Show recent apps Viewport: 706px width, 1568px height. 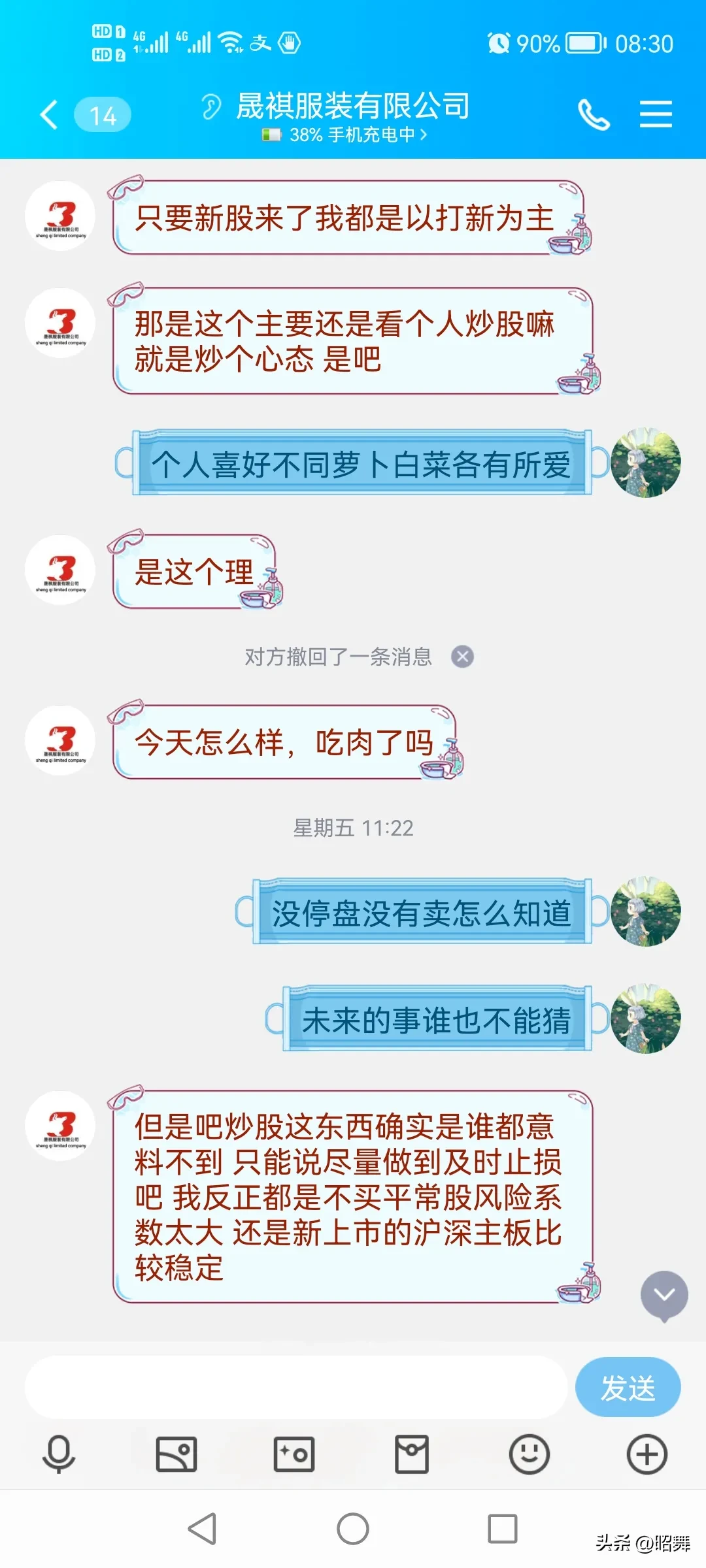[x=503, y=1529]
